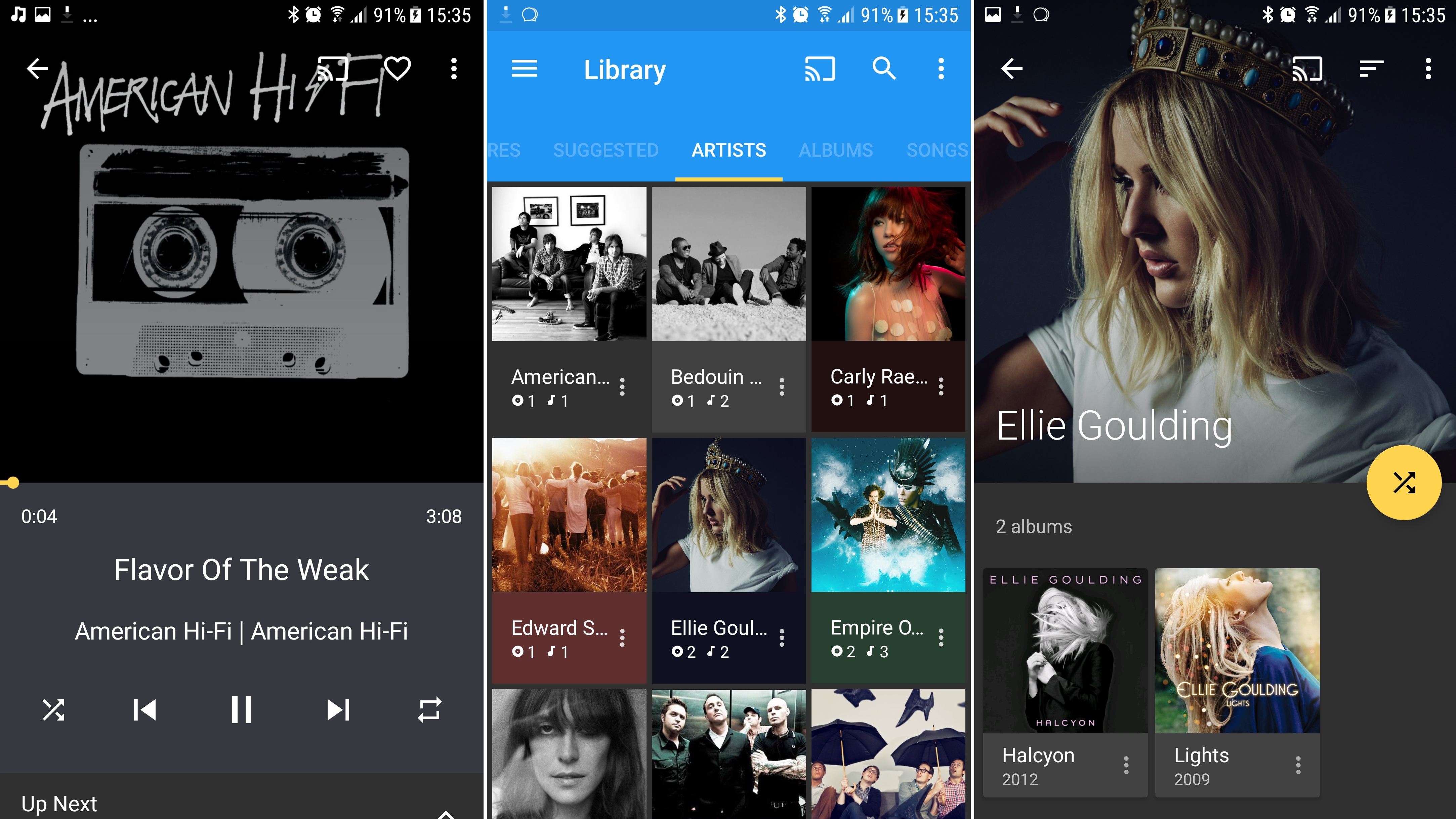Switch to the Albums tab
The width and height of the screenshot is (1456, 819).
[x=835, y=150]
